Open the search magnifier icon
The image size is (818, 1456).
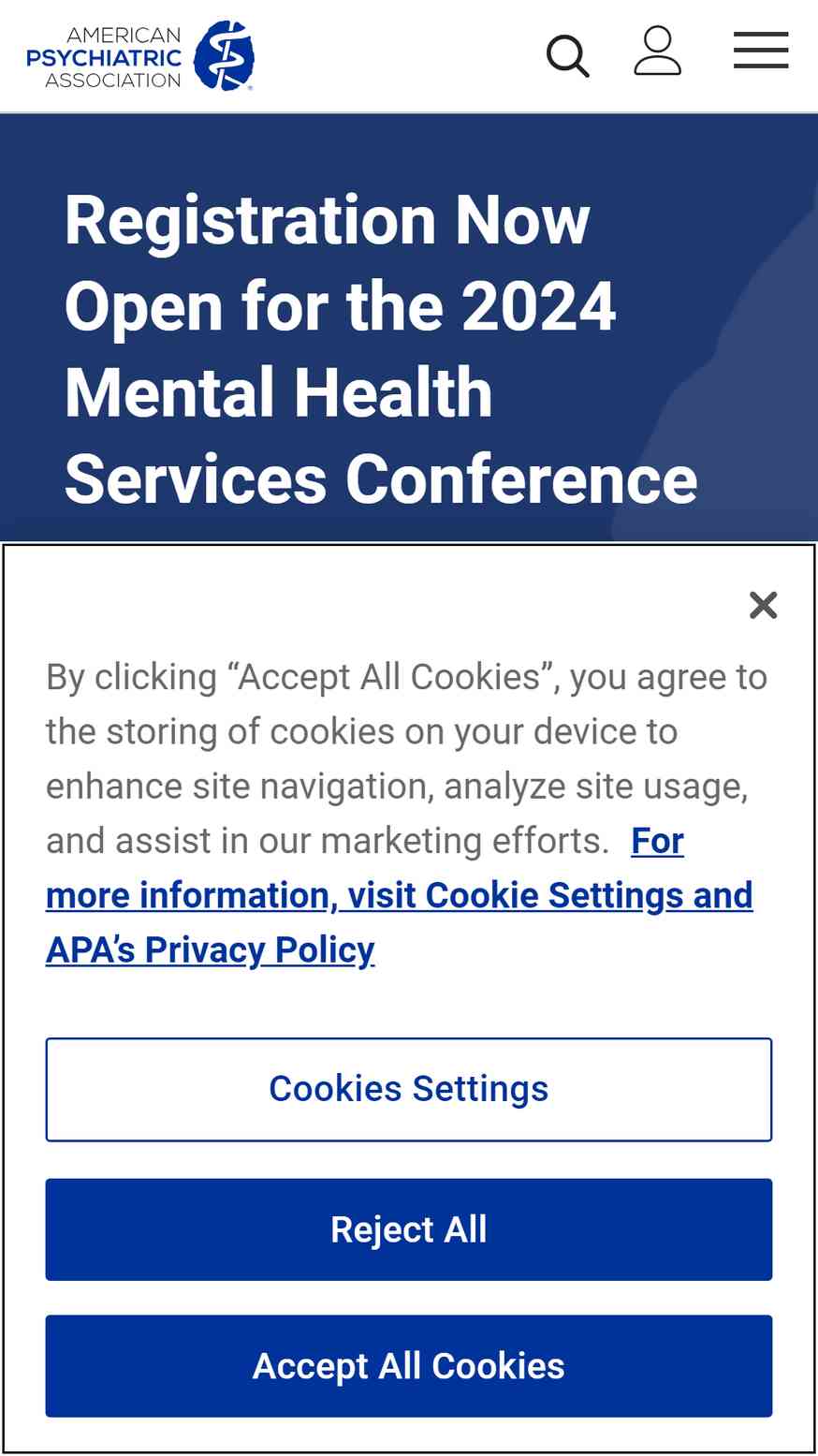click(568, 56)
